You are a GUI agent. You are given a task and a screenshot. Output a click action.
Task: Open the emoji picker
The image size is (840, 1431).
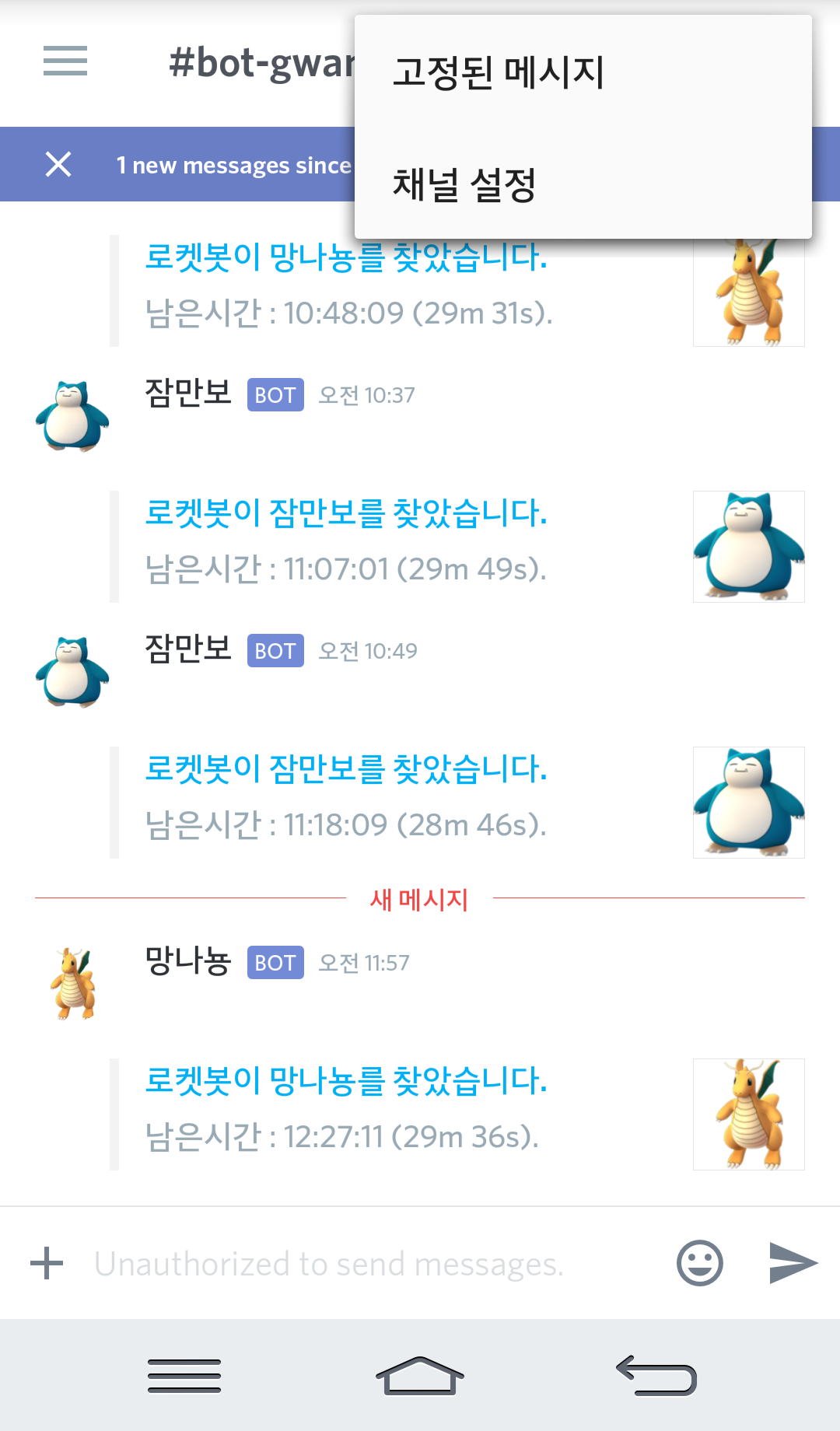pyautogui.click(x=699, y=1262)
